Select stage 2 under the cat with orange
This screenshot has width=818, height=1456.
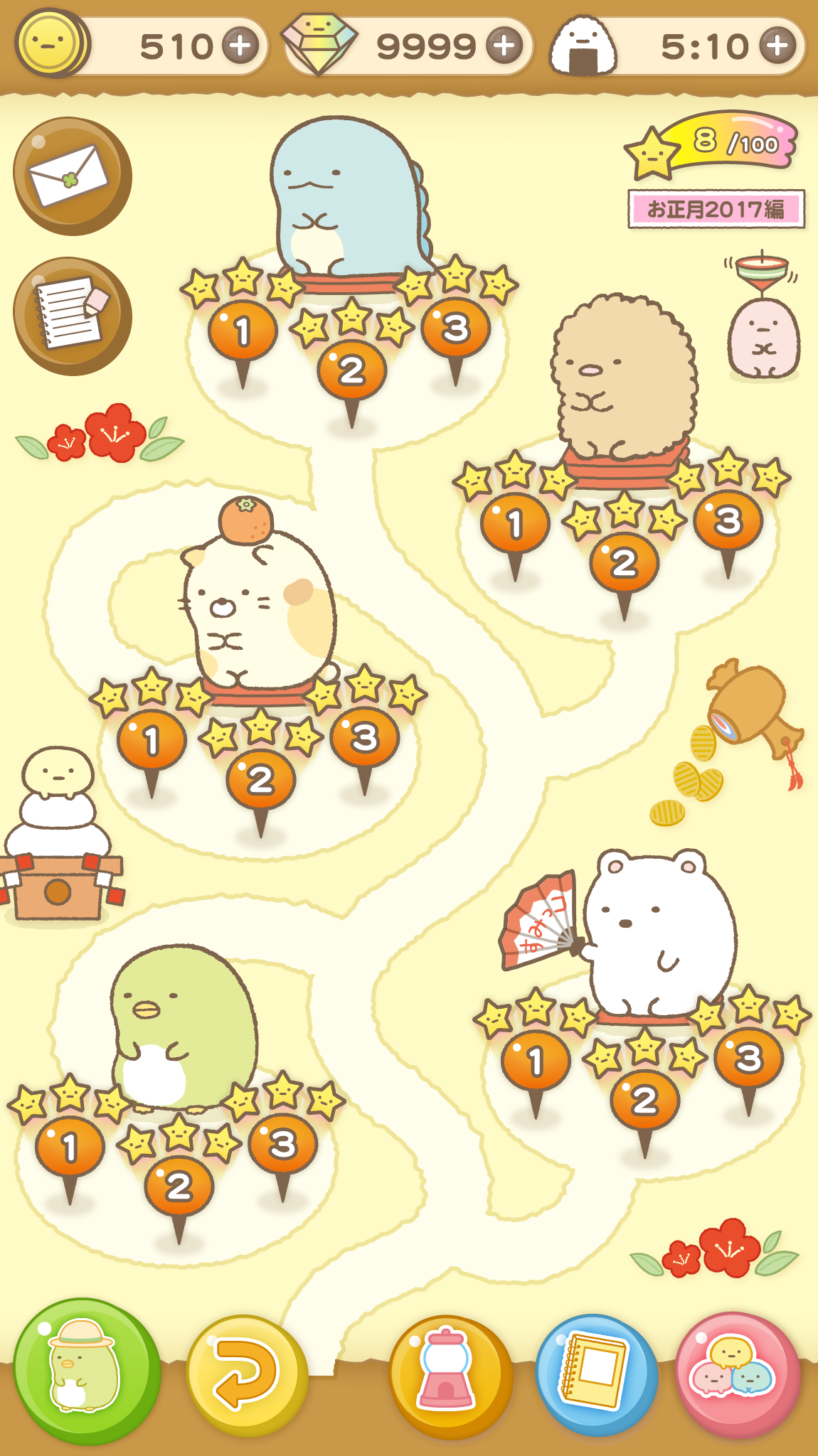[x=260, y=781]
